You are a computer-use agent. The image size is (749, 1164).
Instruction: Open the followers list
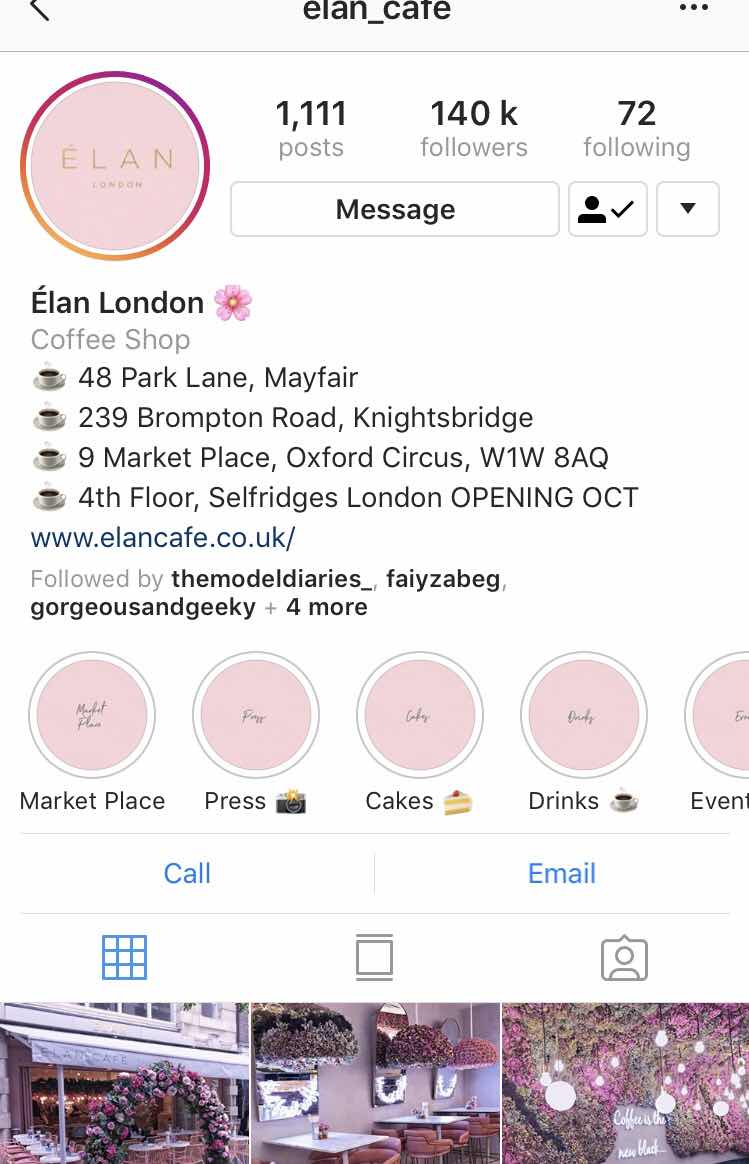click(473, 129)
